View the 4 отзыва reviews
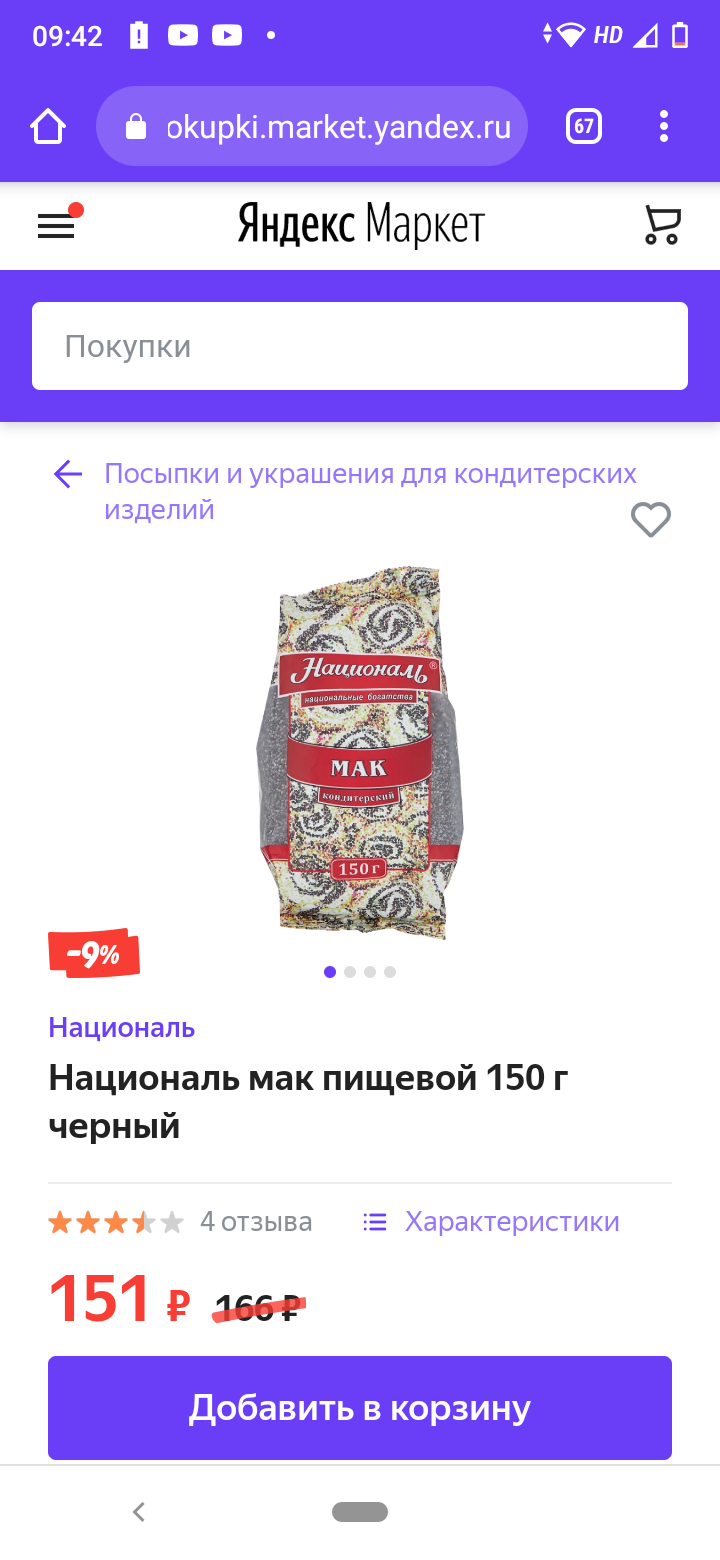The image size is (720, 1560). (256, 1222)
